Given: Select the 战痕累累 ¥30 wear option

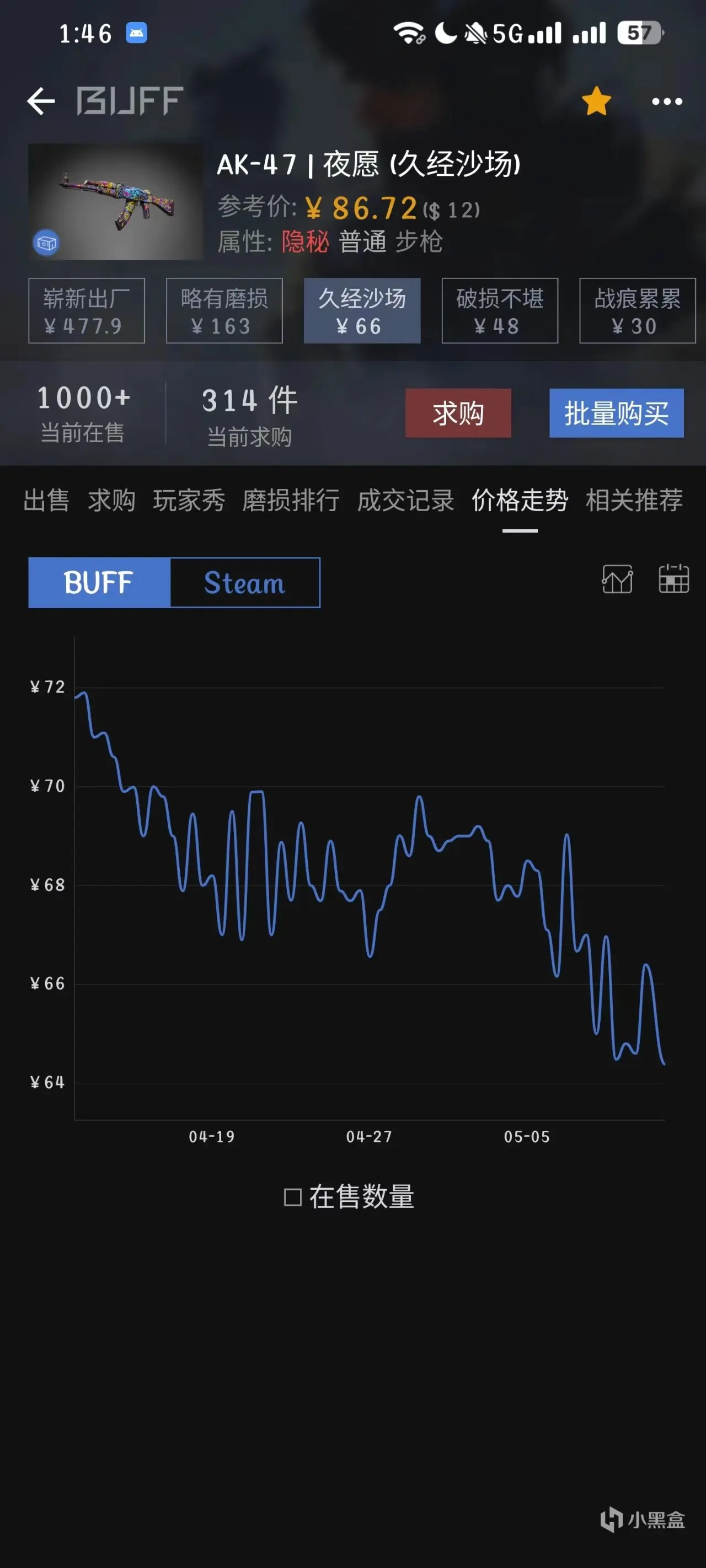Looking at the screenshot, I should click(x=637, y=311).
